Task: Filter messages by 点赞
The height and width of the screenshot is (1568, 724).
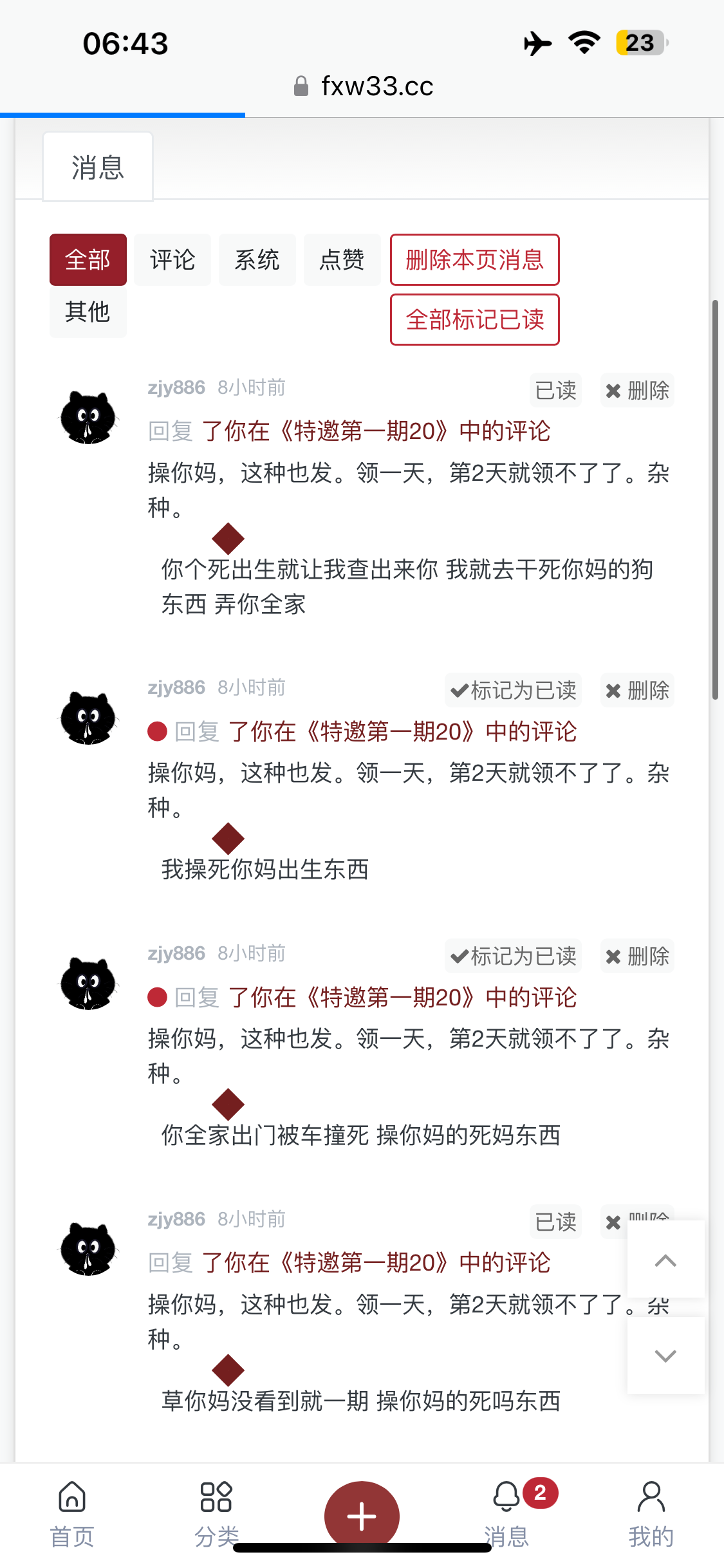Action: (342, 259)
